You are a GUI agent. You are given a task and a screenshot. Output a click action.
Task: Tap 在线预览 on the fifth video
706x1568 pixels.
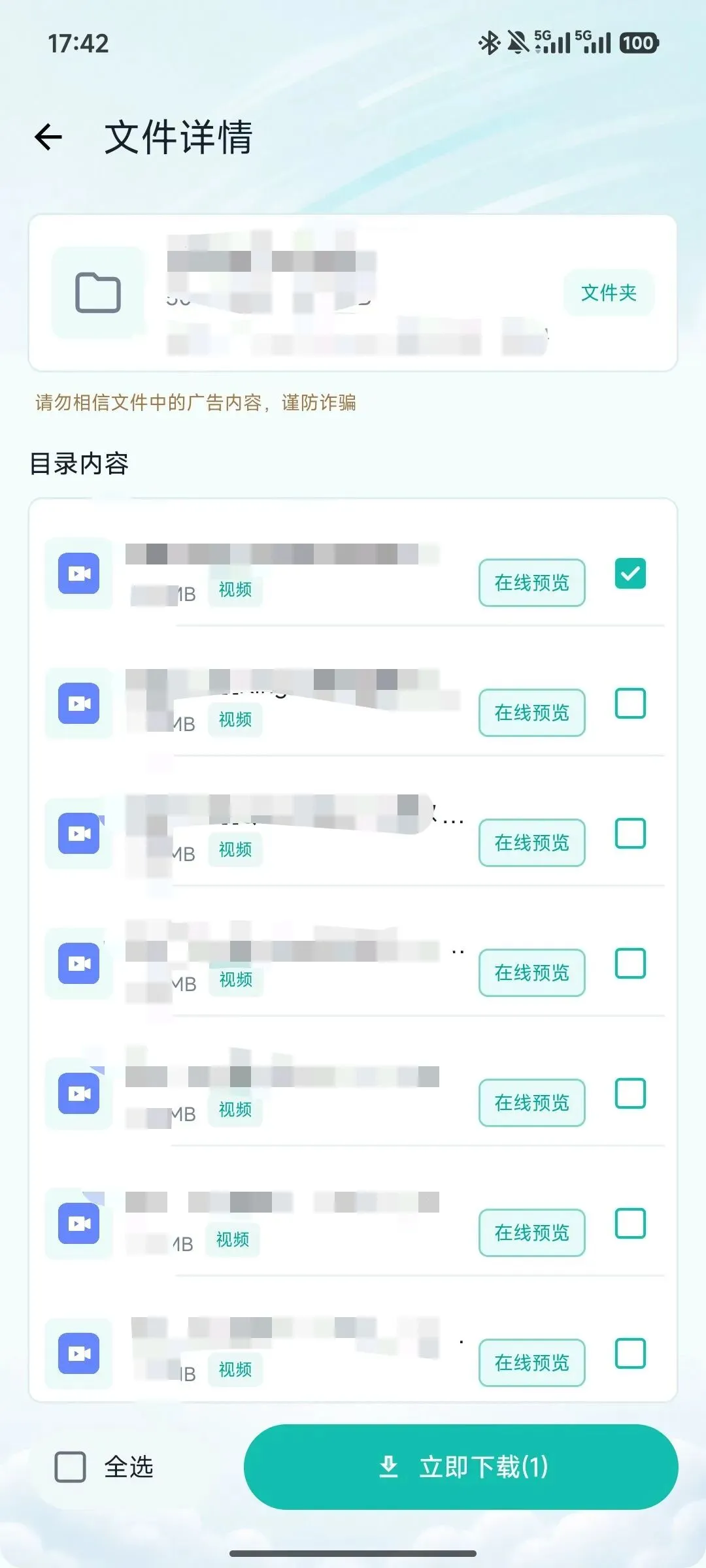point(531,1103)
